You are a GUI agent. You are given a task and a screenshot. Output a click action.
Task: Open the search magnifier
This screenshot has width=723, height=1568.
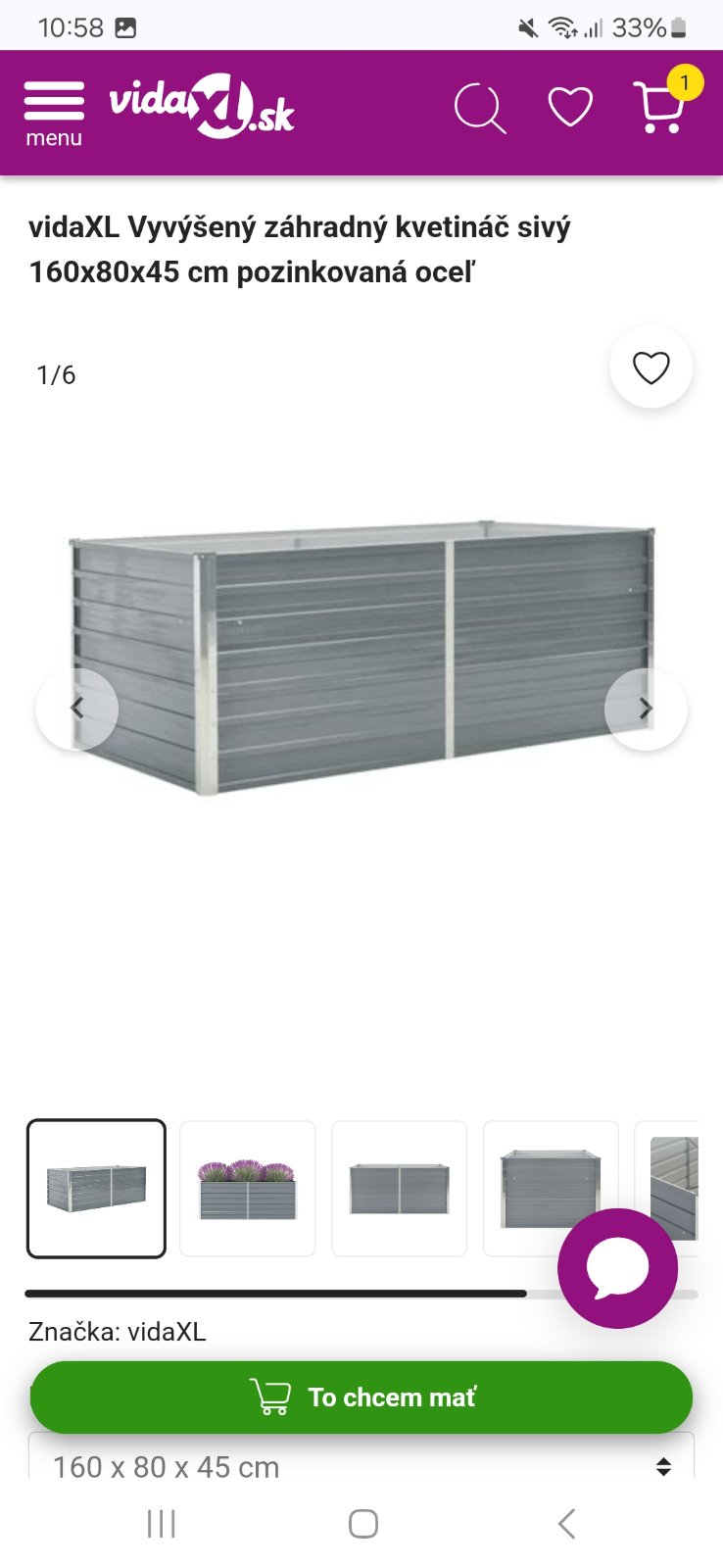[479, 108]
